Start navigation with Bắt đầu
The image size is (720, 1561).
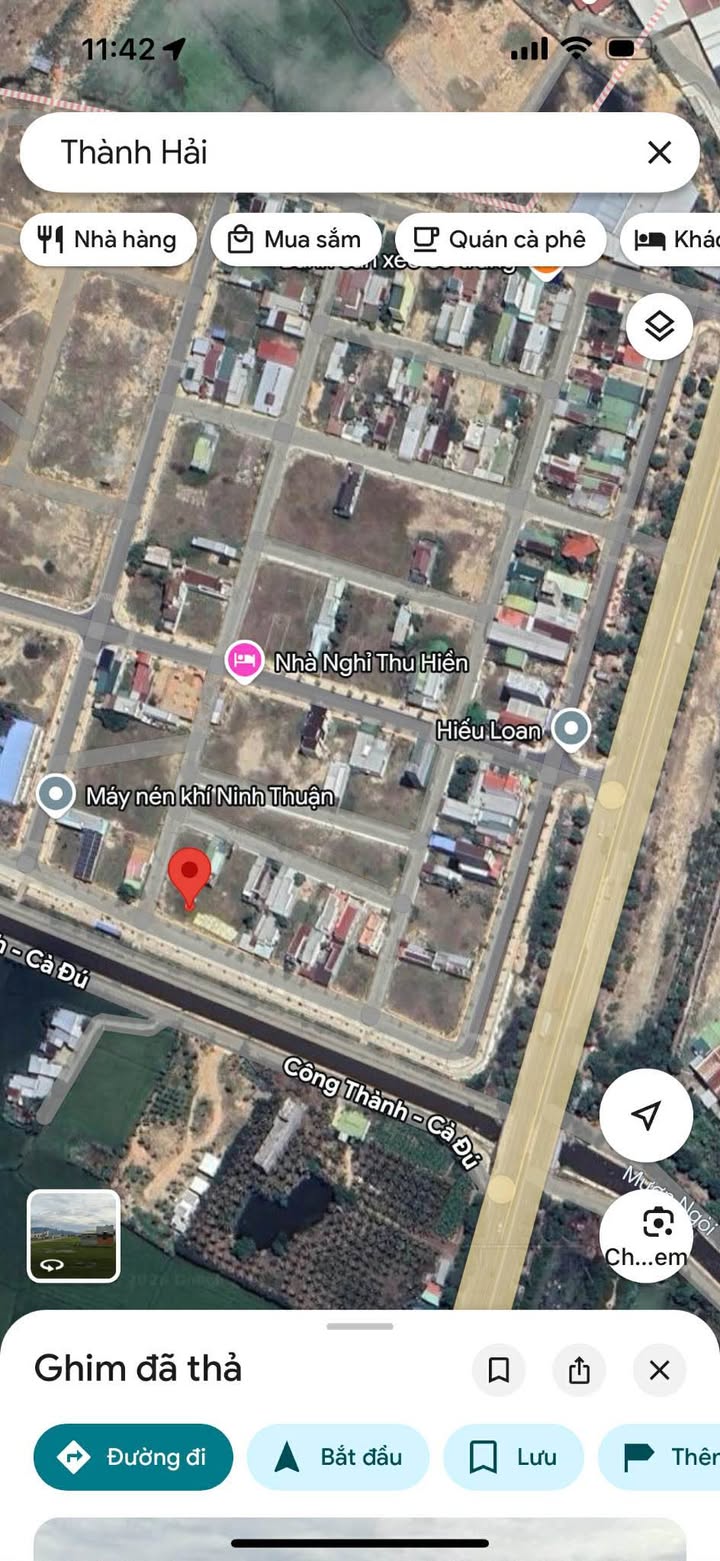pyautogui.click(x=338, y=1457)
